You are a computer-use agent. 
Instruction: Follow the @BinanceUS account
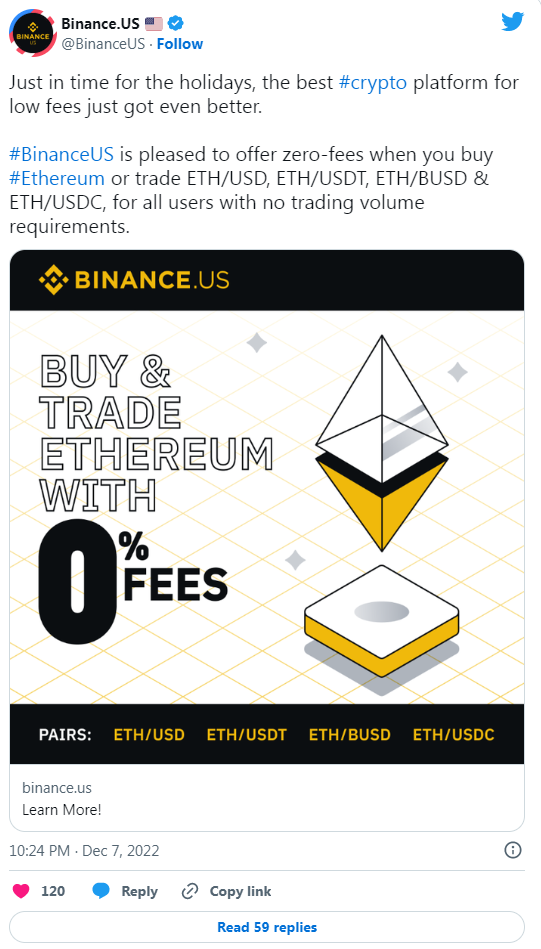[180, 44]
